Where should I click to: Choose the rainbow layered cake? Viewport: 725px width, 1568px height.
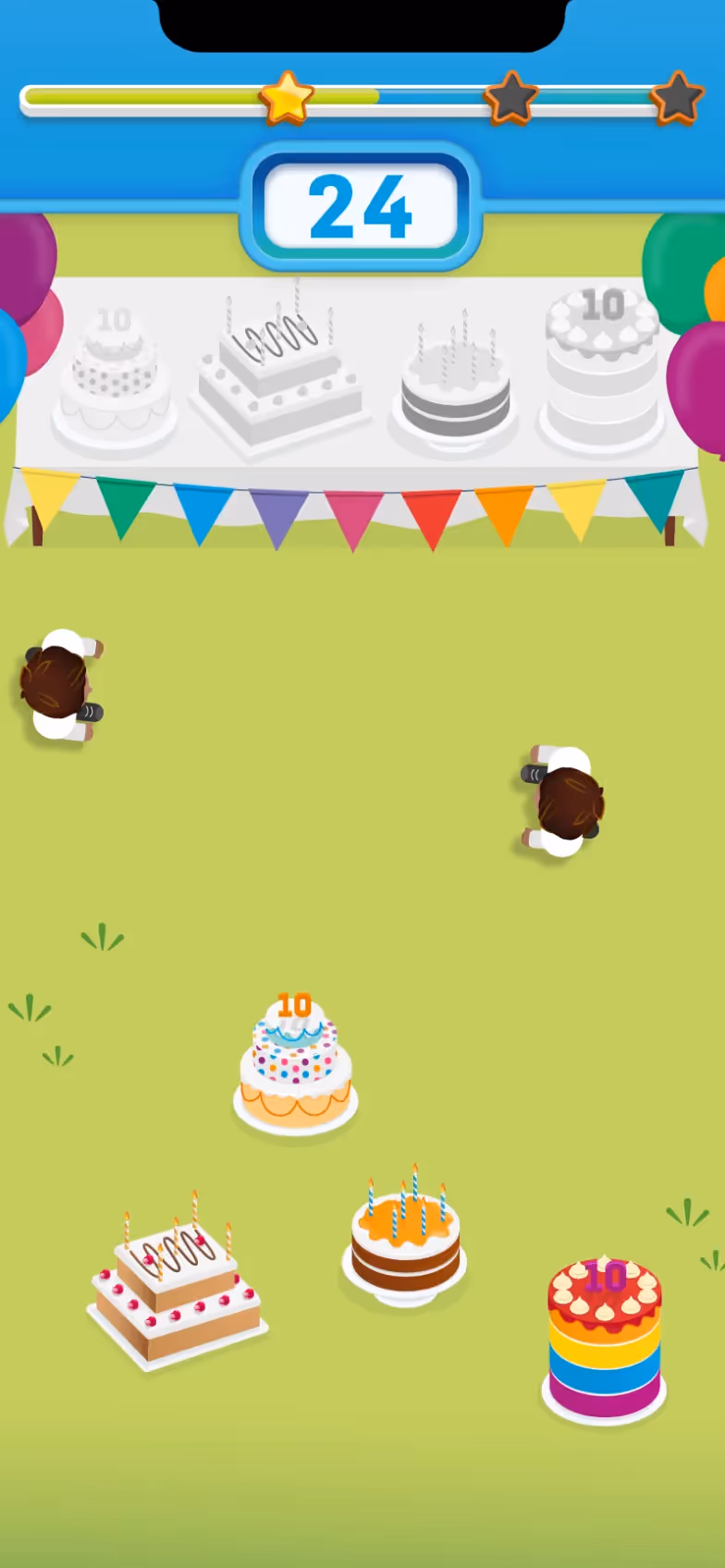pos(604,1341)
